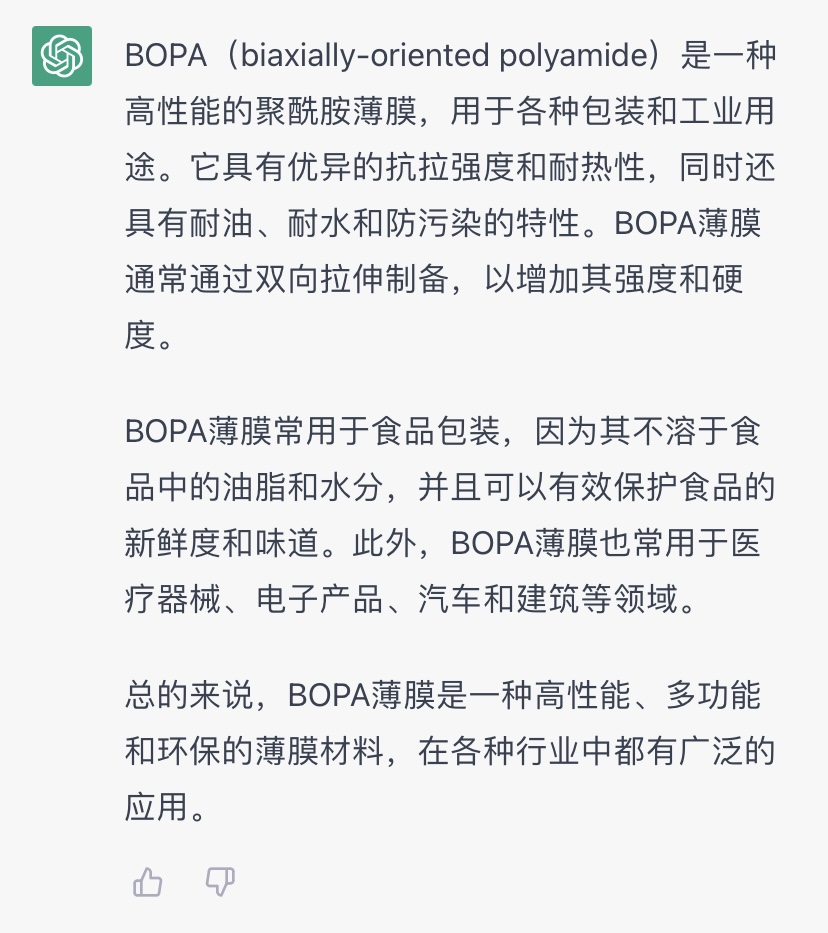Give the BOPA answer a thumbs up

point(148,882)
